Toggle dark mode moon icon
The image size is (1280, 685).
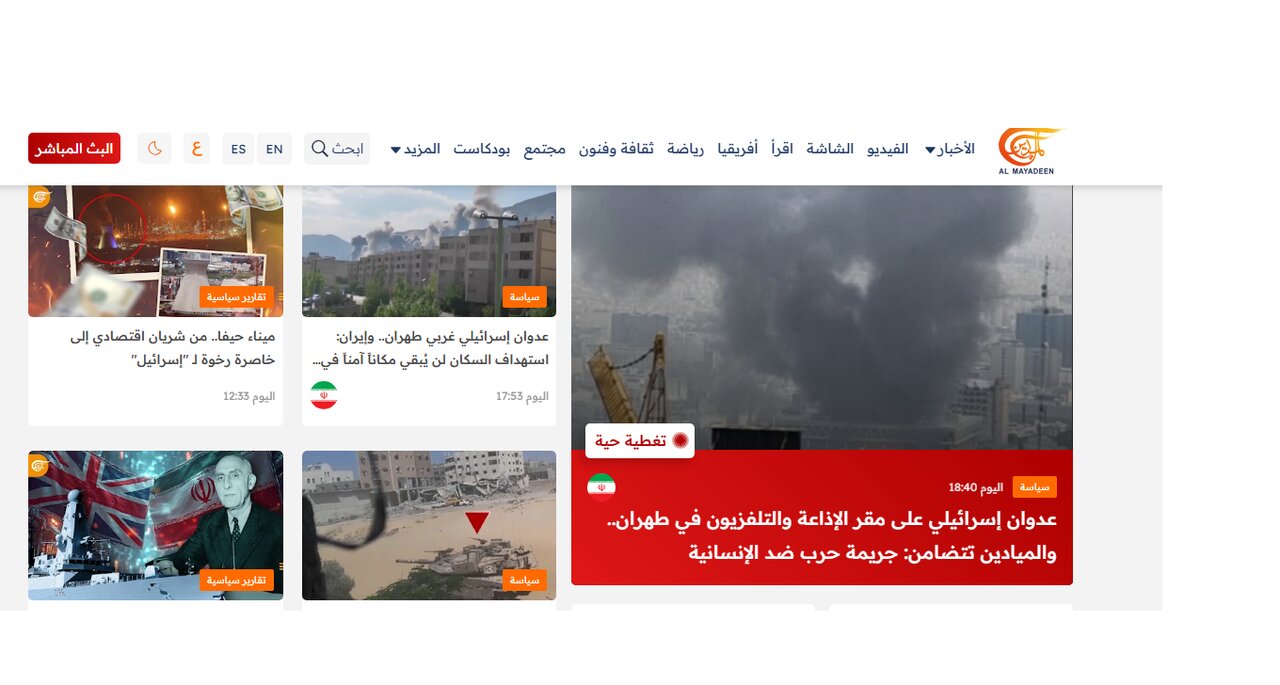click(x=154, y=149)
